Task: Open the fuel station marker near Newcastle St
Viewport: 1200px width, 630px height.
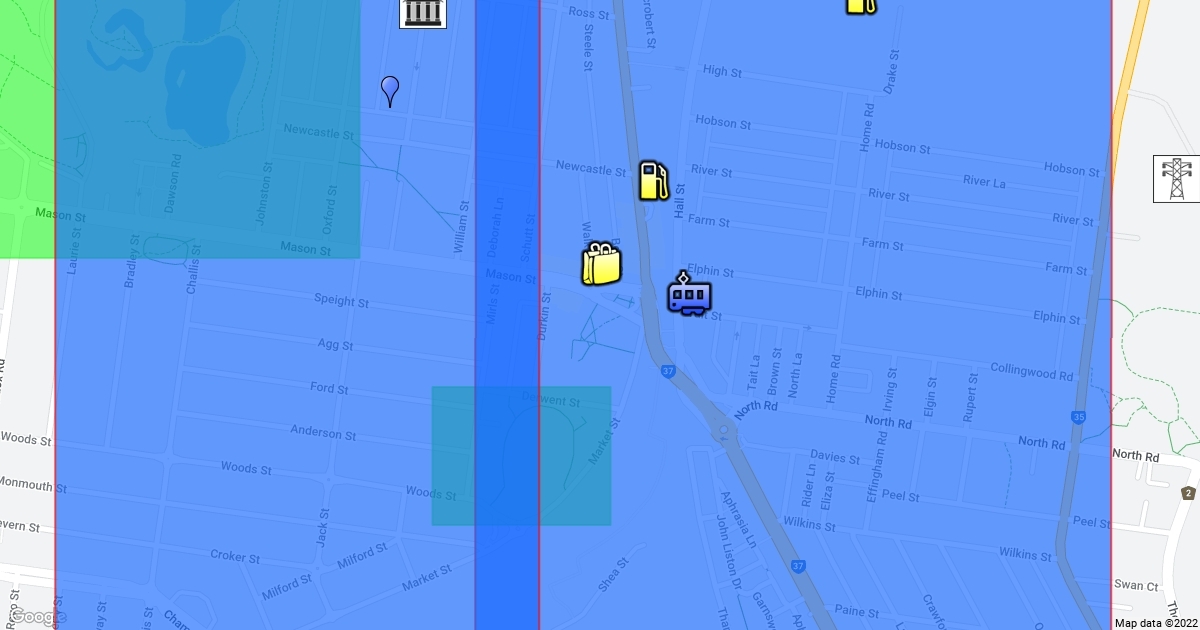Action: pyautogui.click(x=653, y=181)
